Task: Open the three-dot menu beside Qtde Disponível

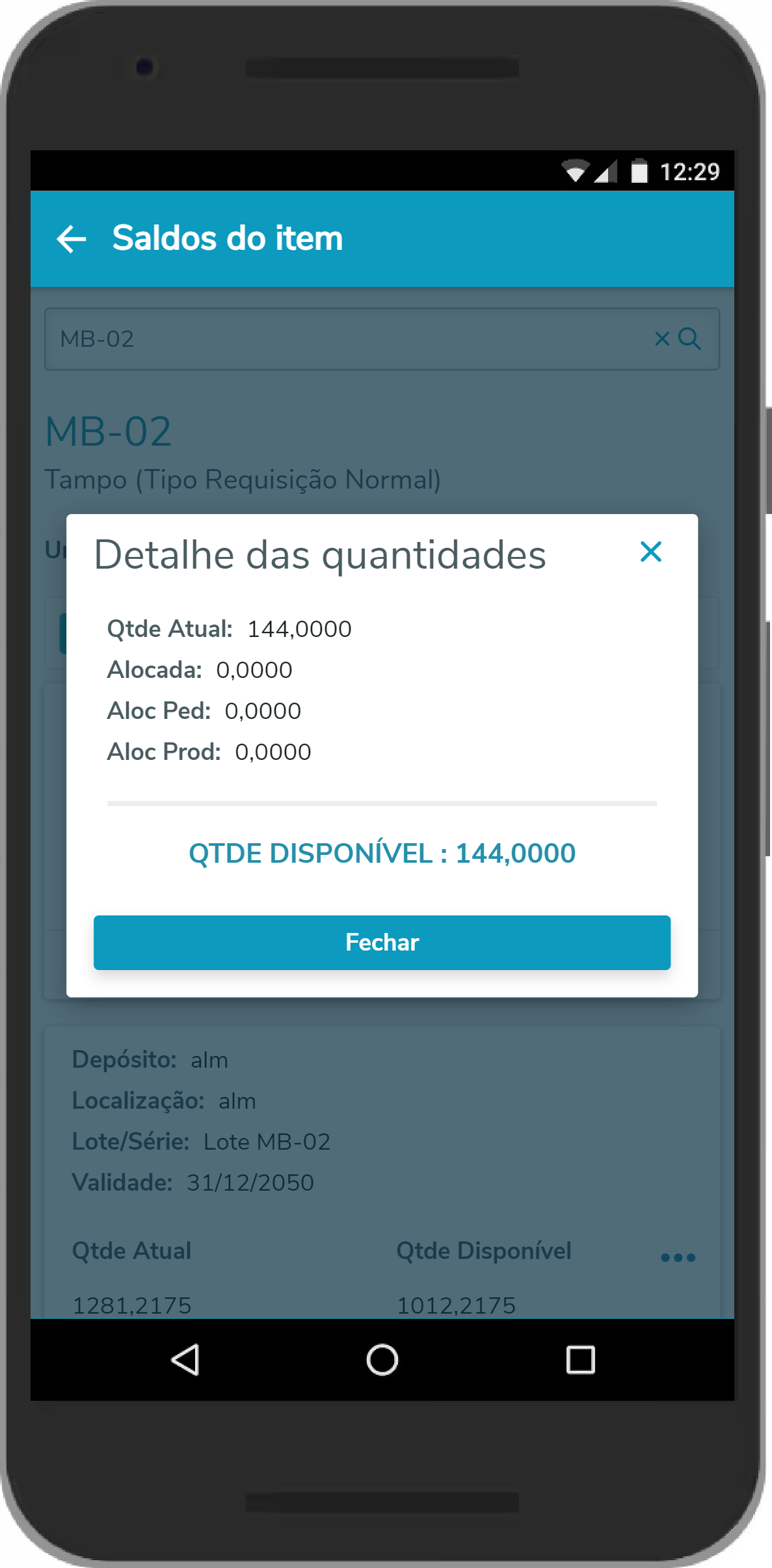Action: coord(678,1258)
